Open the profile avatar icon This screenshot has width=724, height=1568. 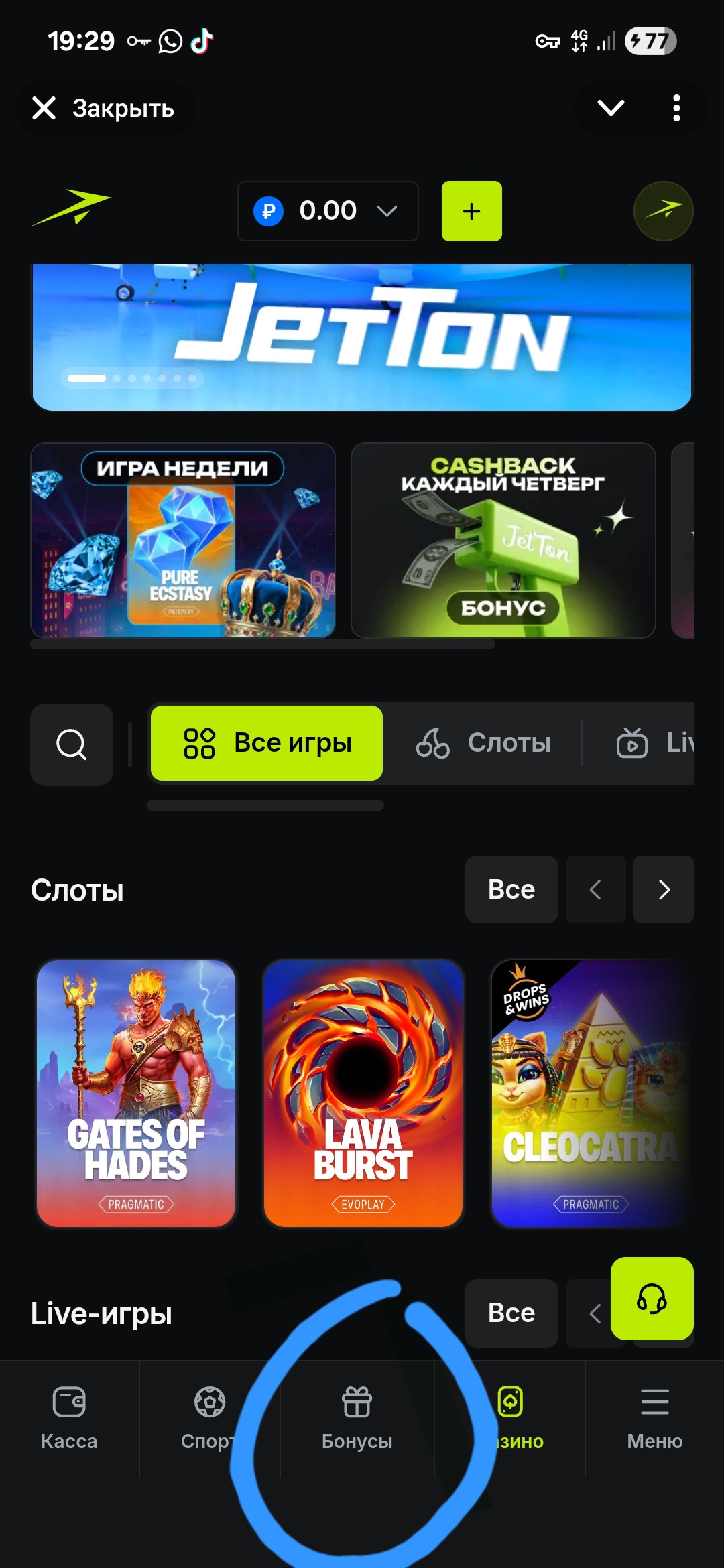tap(663, 211)
